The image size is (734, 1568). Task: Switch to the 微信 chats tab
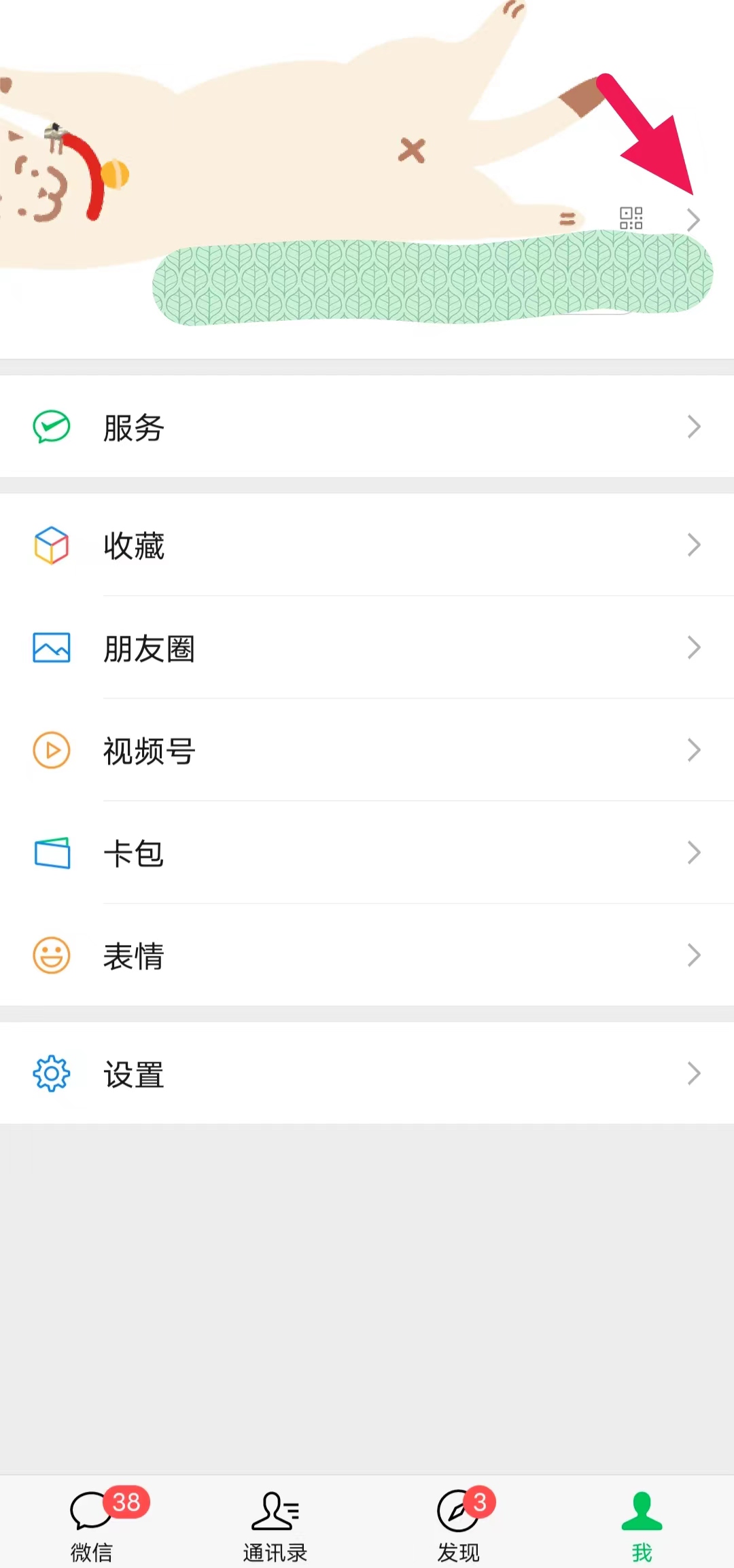pyautogui.click(x=92, y=1523)
